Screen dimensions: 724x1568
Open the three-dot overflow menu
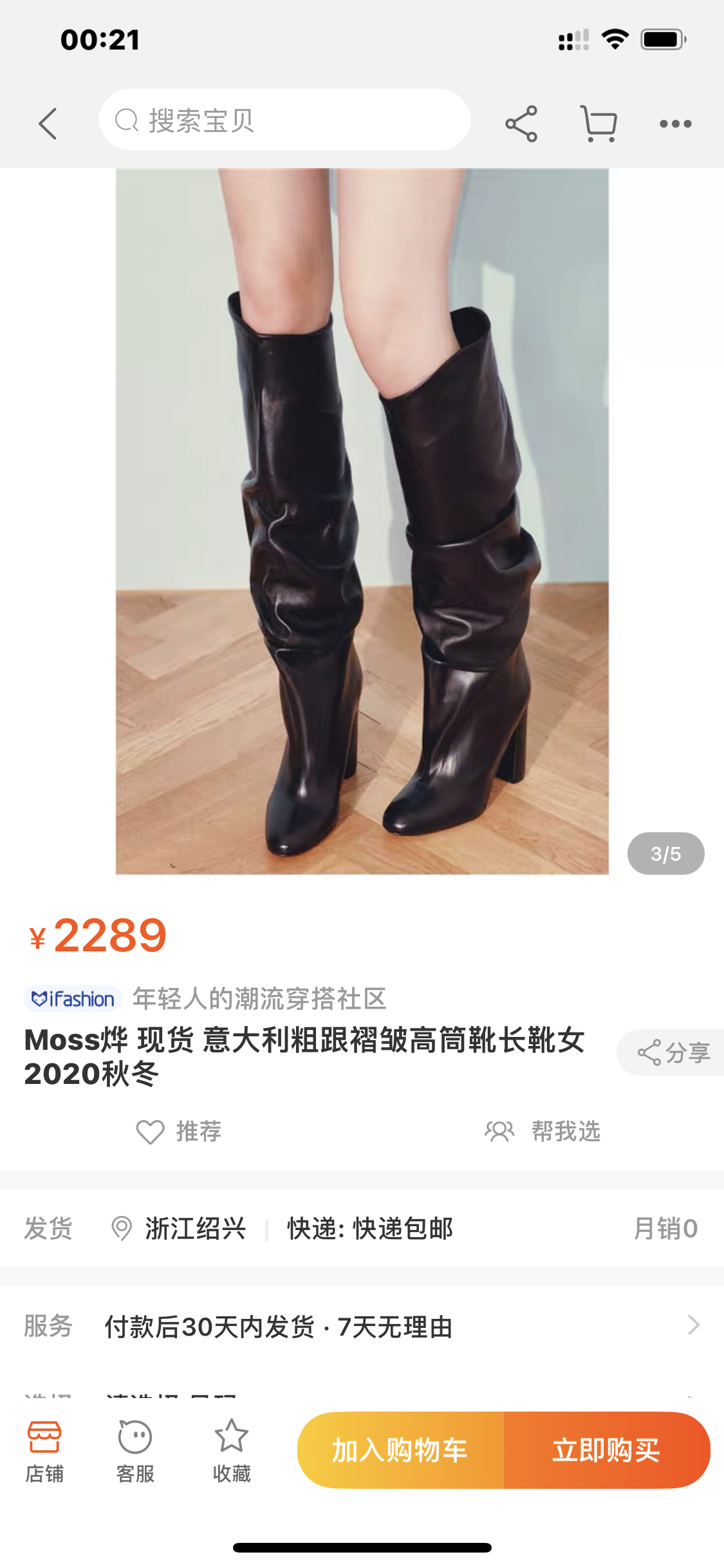(675, 124)
